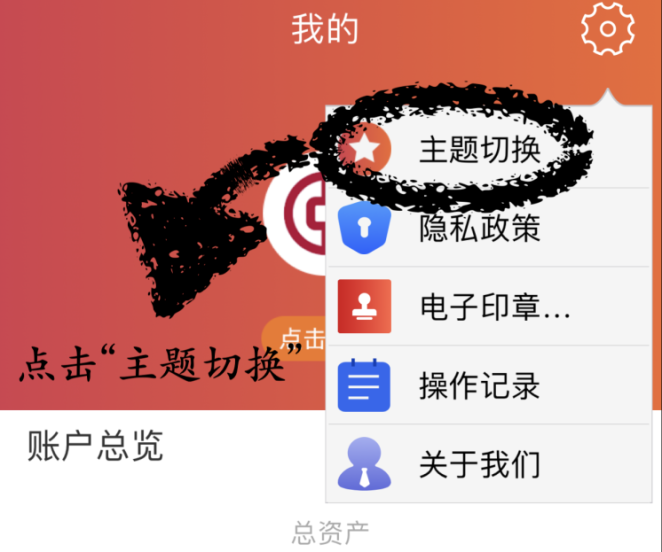The width and height of the screenshot is (662, 552).
Task: Open 隐私政策 from the menu
Action: click(x=480, y=228)
